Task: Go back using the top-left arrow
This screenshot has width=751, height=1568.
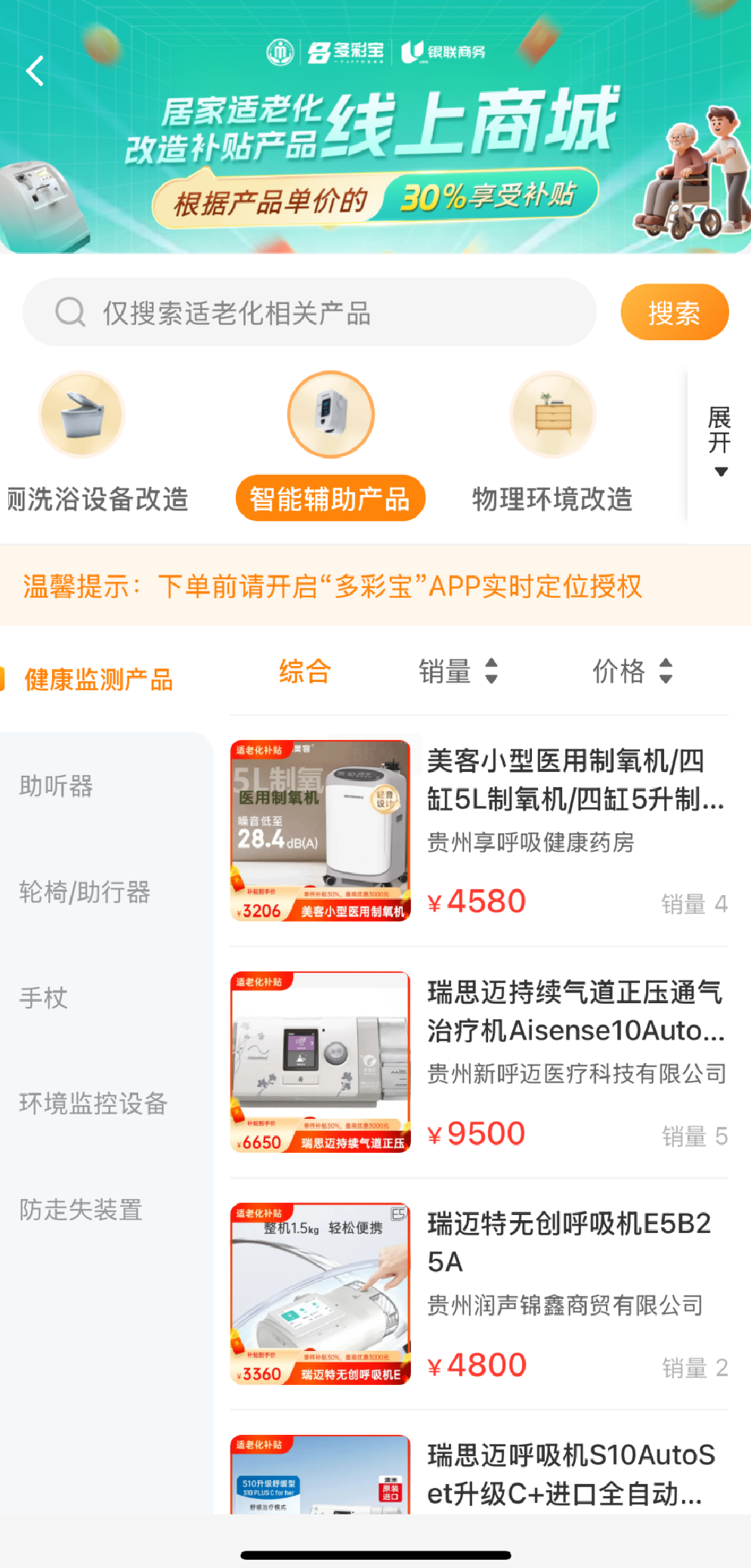Action: (x=35, y=71)
